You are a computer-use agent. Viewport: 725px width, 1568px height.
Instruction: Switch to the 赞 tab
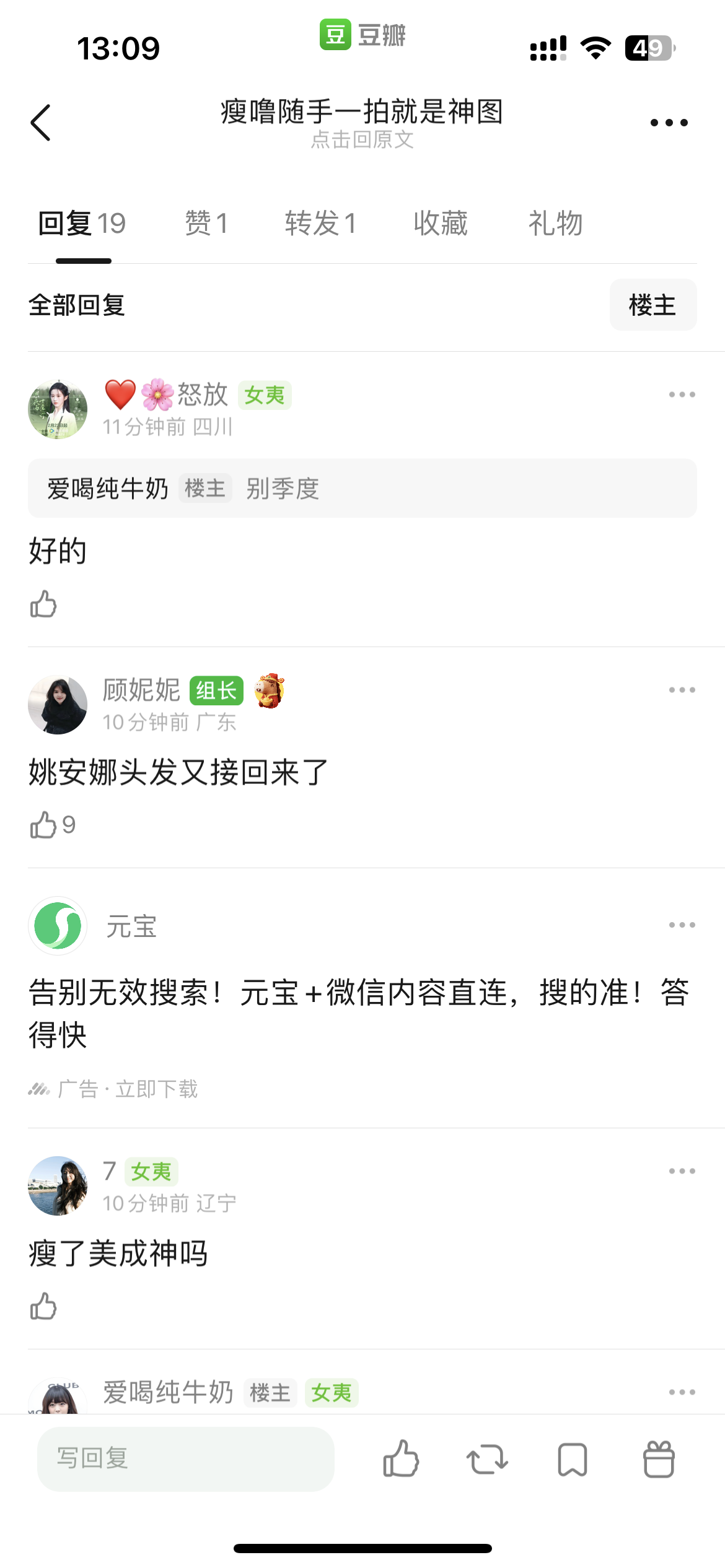click(206, 223)
